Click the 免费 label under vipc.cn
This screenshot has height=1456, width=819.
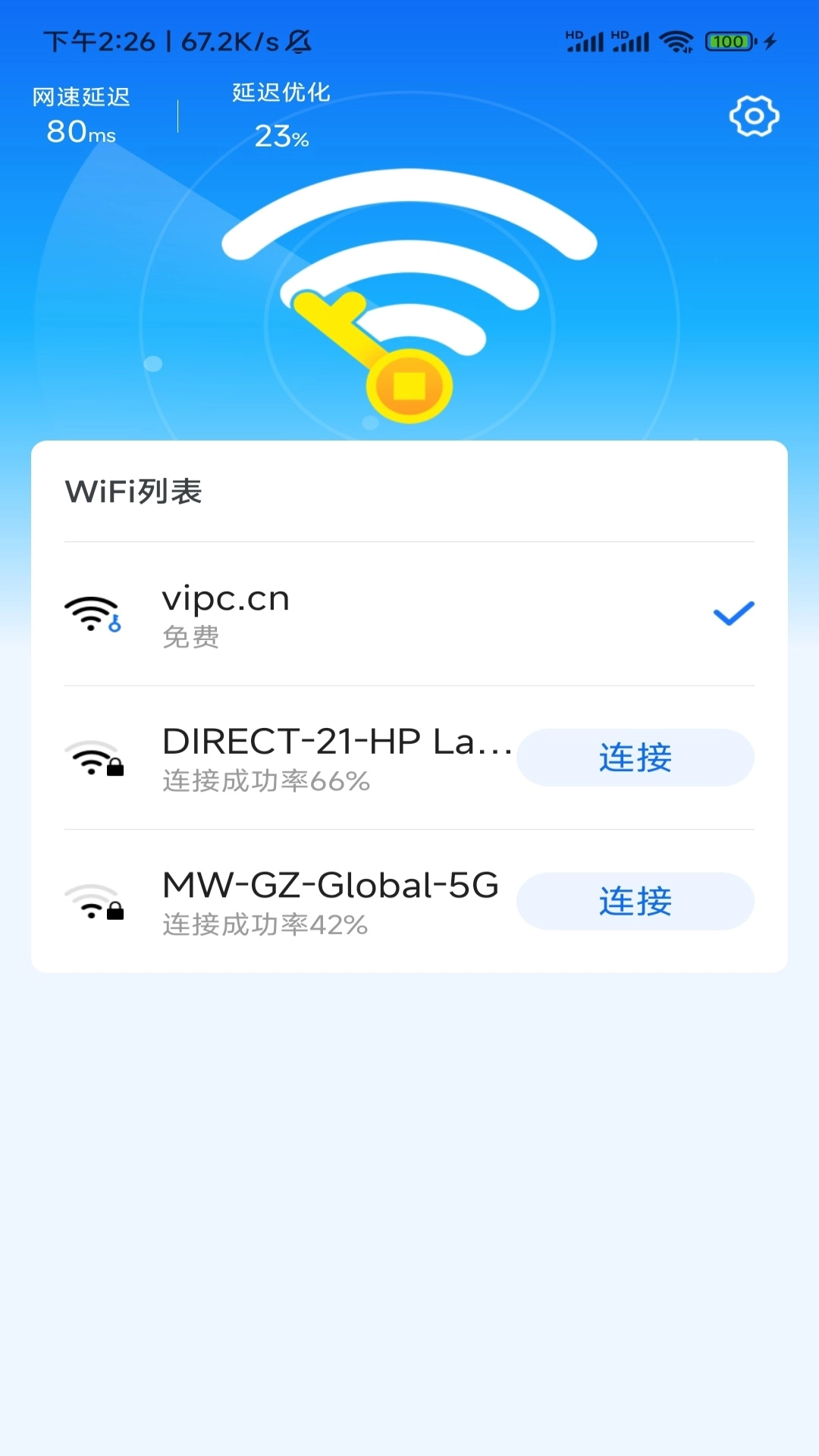[x=190, y=638]
